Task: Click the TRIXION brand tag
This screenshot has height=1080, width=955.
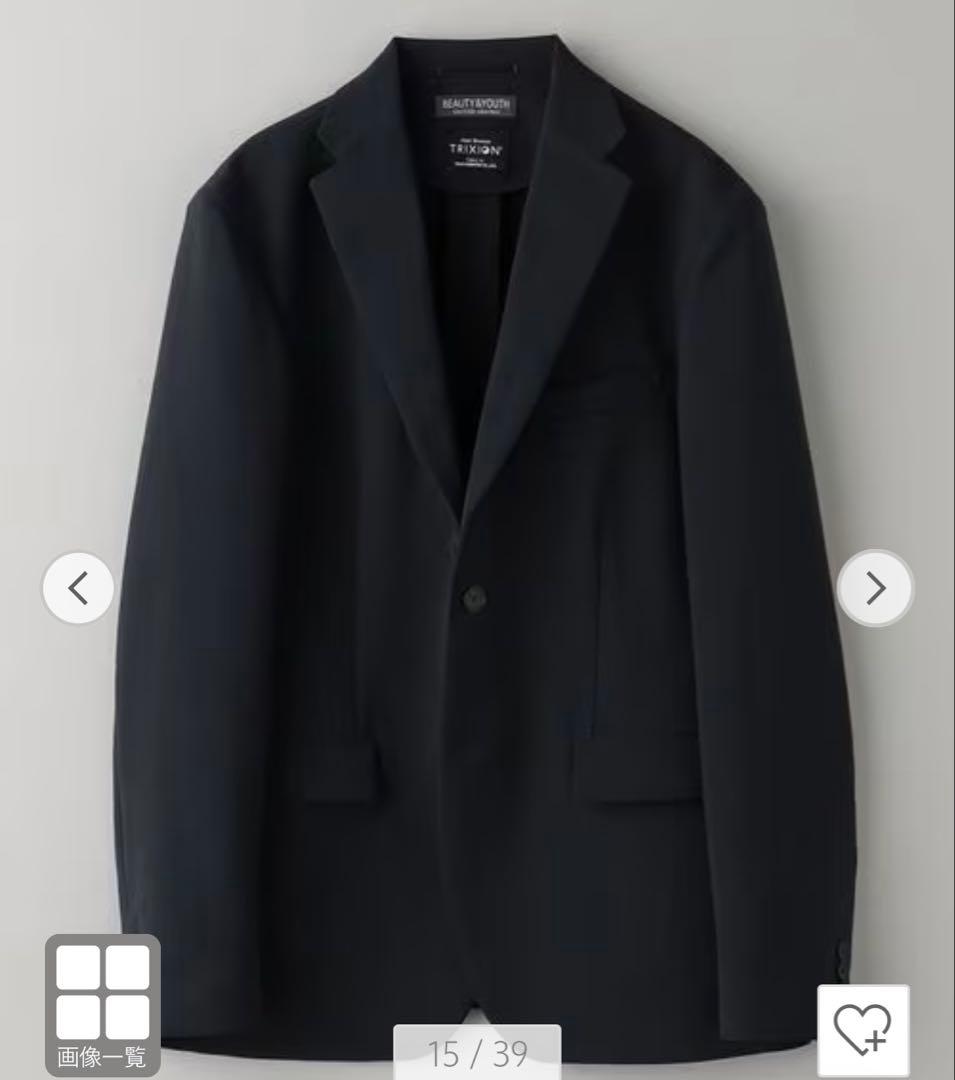Action: [x=477, y=148]
